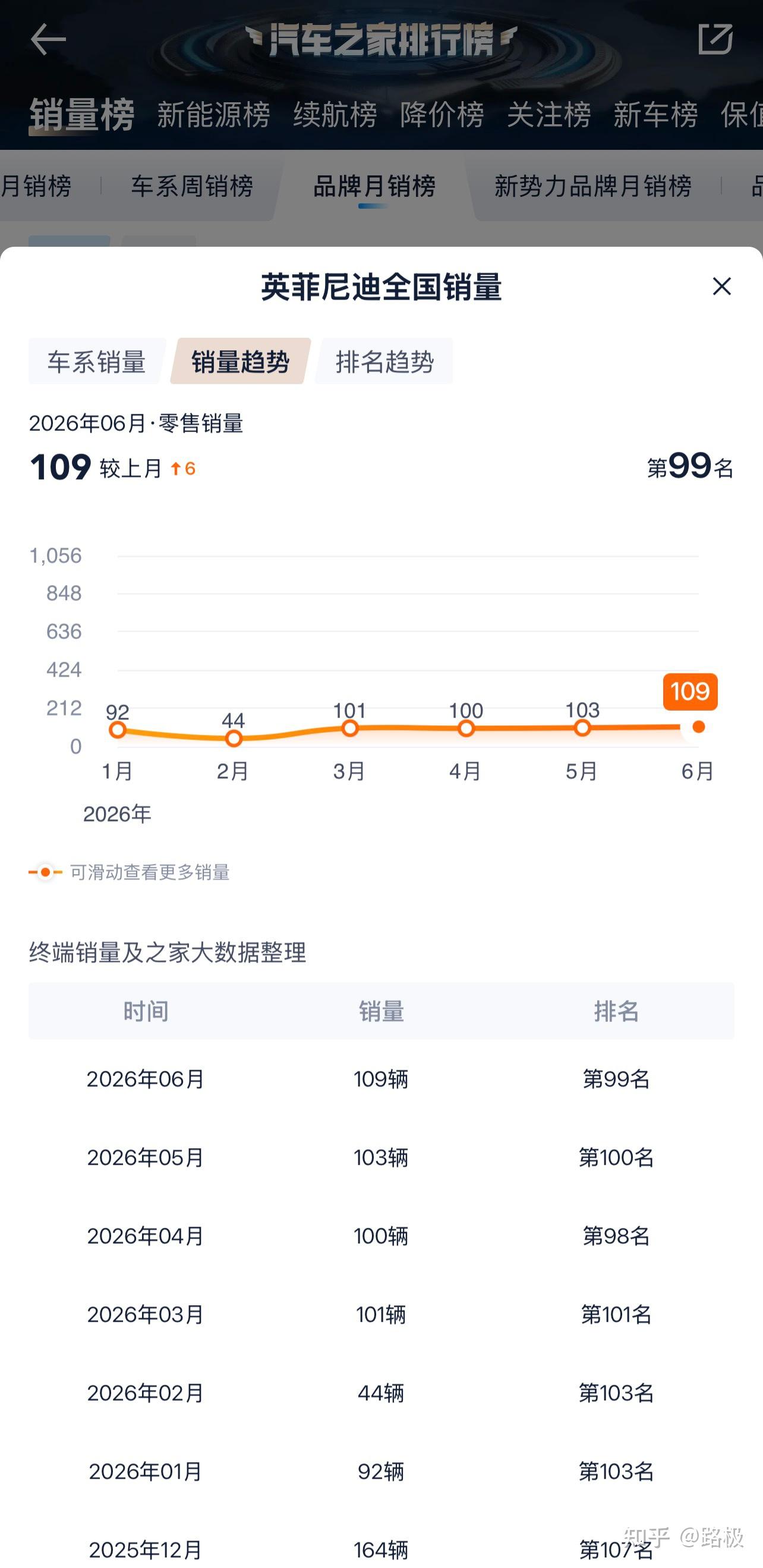The width and height of the screenshot is (763, 1568).
Task: Open the 新势力品牌月销榜 sub-tab
Action: pos(592,186)
